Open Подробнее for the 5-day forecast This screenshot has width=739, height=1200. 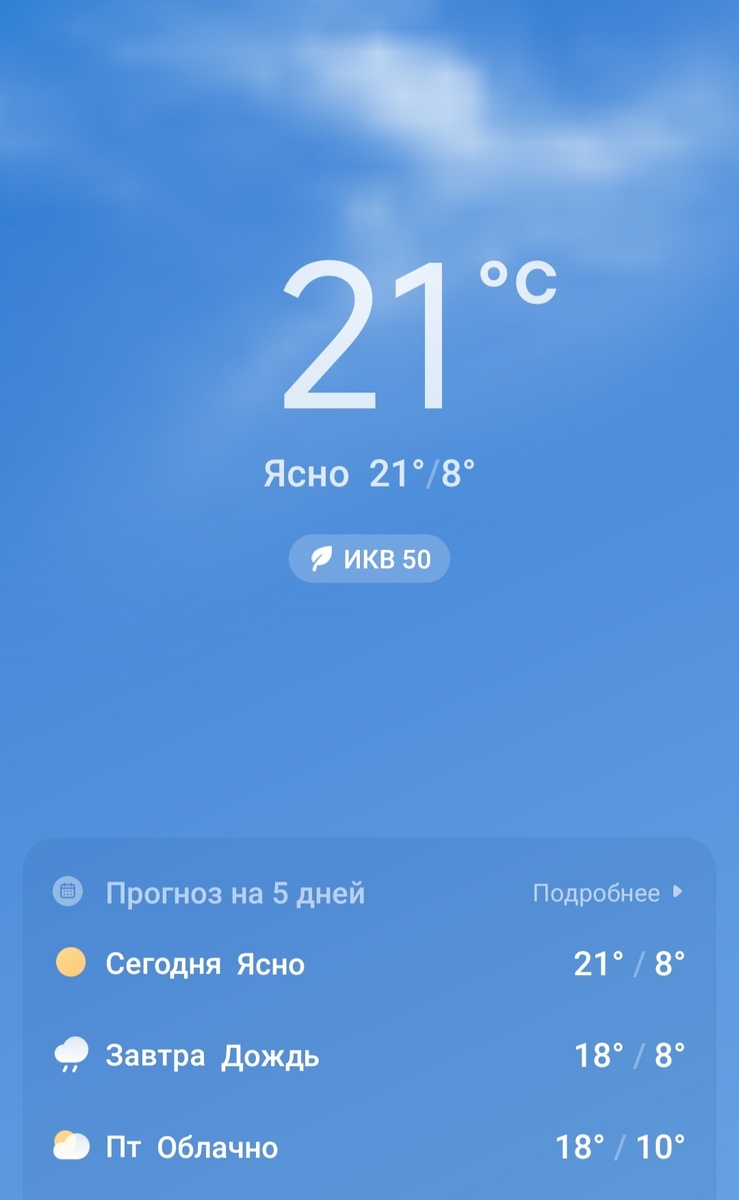[608, 892]
